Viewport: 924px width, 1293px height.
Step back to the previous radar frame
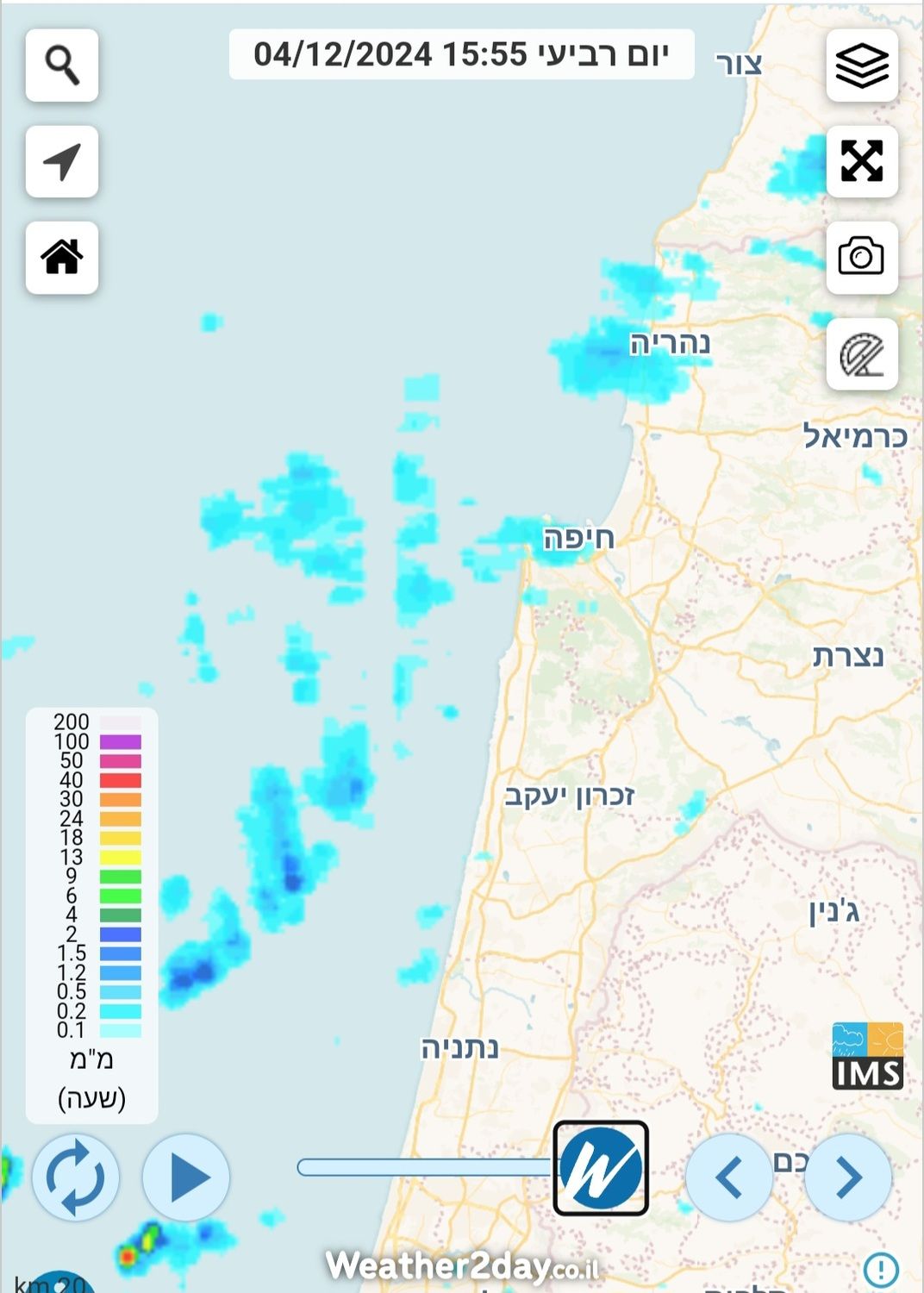(729, 1177)
